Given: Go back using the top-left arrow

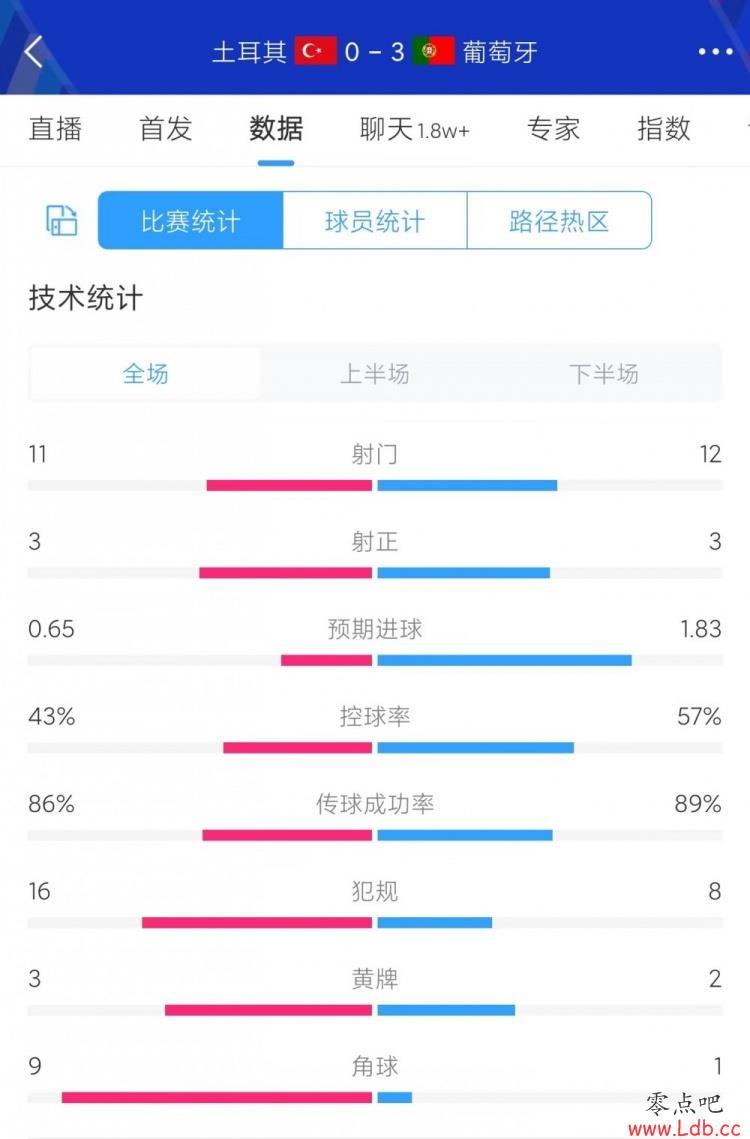Looking at the screenshot, I should (34, 51).
